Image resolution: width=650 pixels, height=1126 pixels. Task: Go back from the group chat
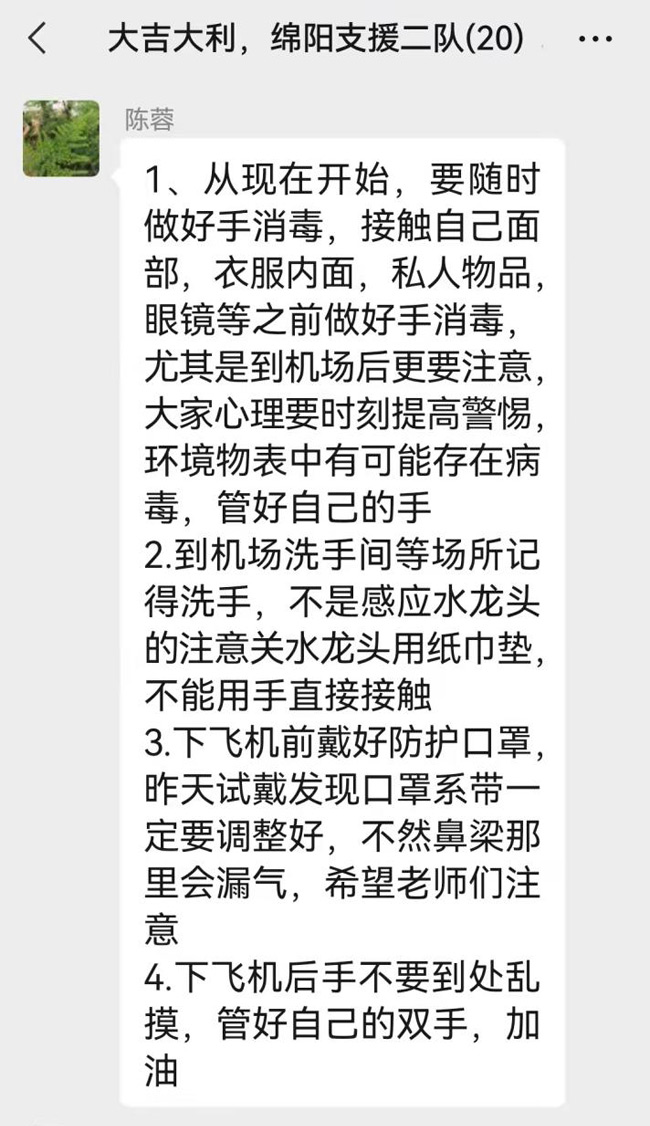pos(37,39)
